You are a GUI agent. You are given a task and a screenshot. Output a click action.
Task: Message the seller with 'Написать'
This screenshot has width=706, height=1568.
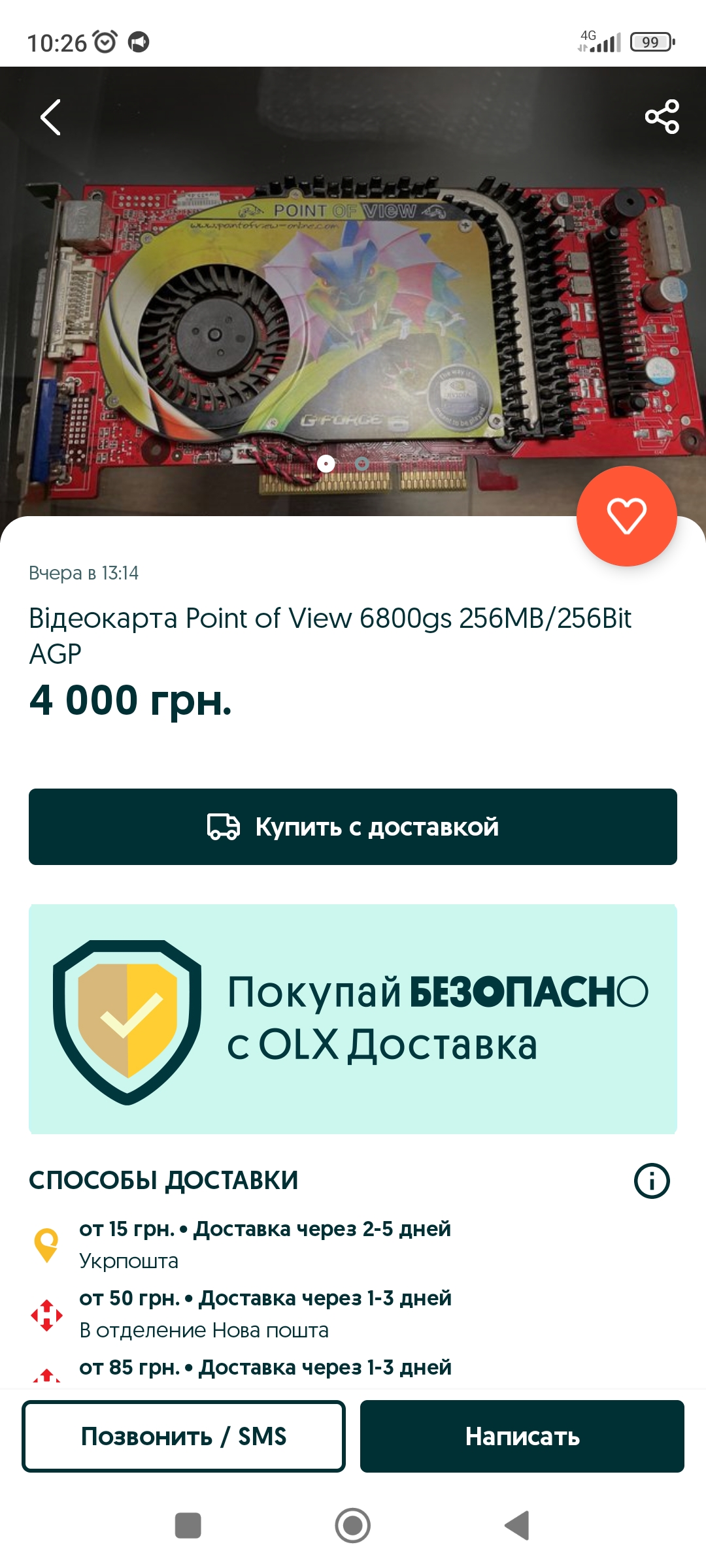pos(522,1436)
